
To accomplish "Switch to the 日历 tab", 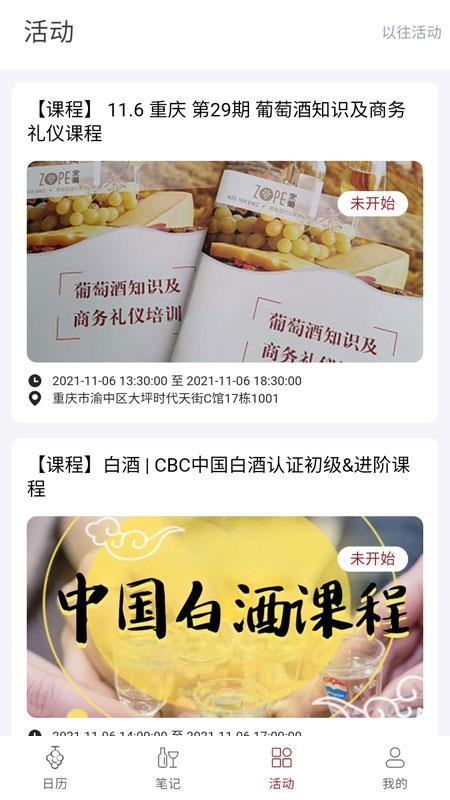I will 55,767.
